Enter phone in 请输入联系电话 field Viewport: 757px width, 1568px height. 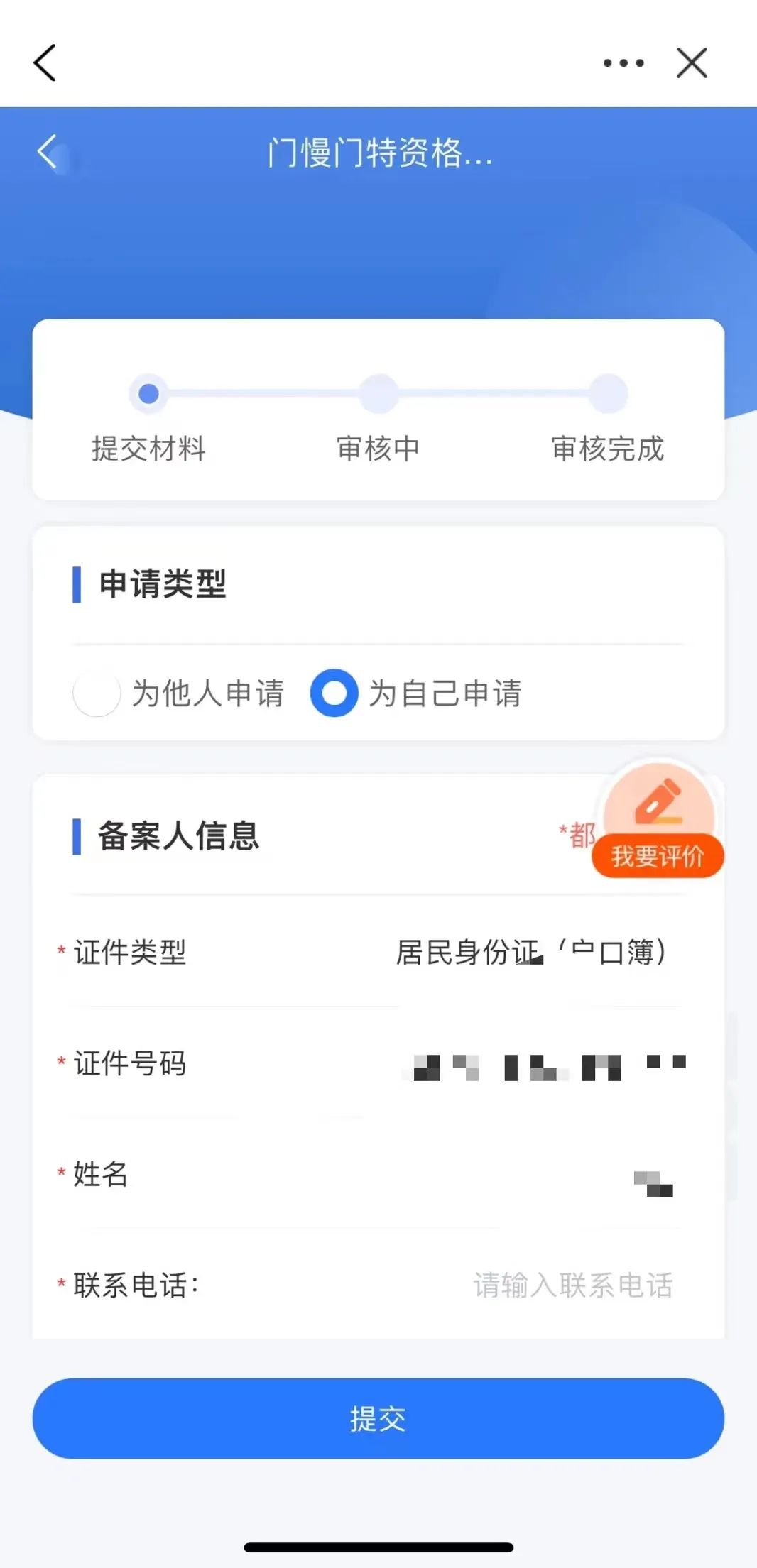point(572,1285)
